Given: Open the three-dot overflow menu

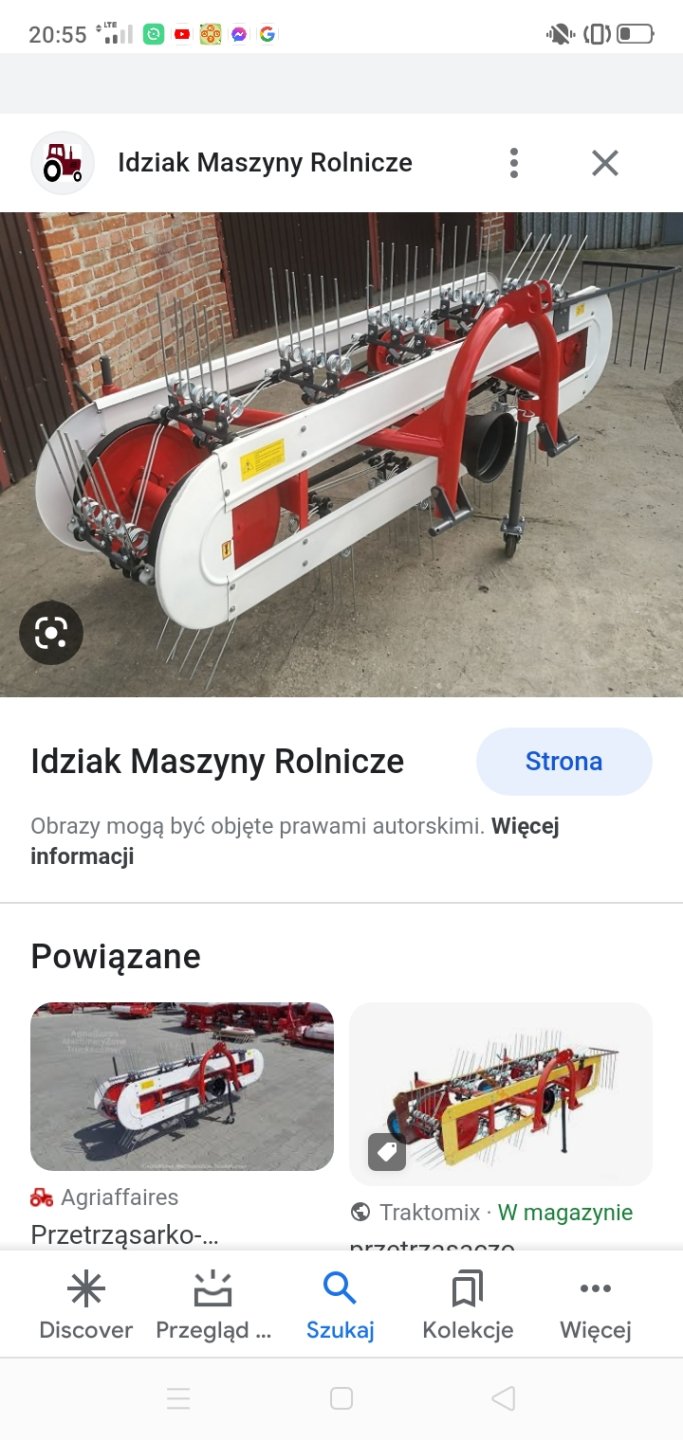Looking at the screenshot, I should [x=513, y=163].
